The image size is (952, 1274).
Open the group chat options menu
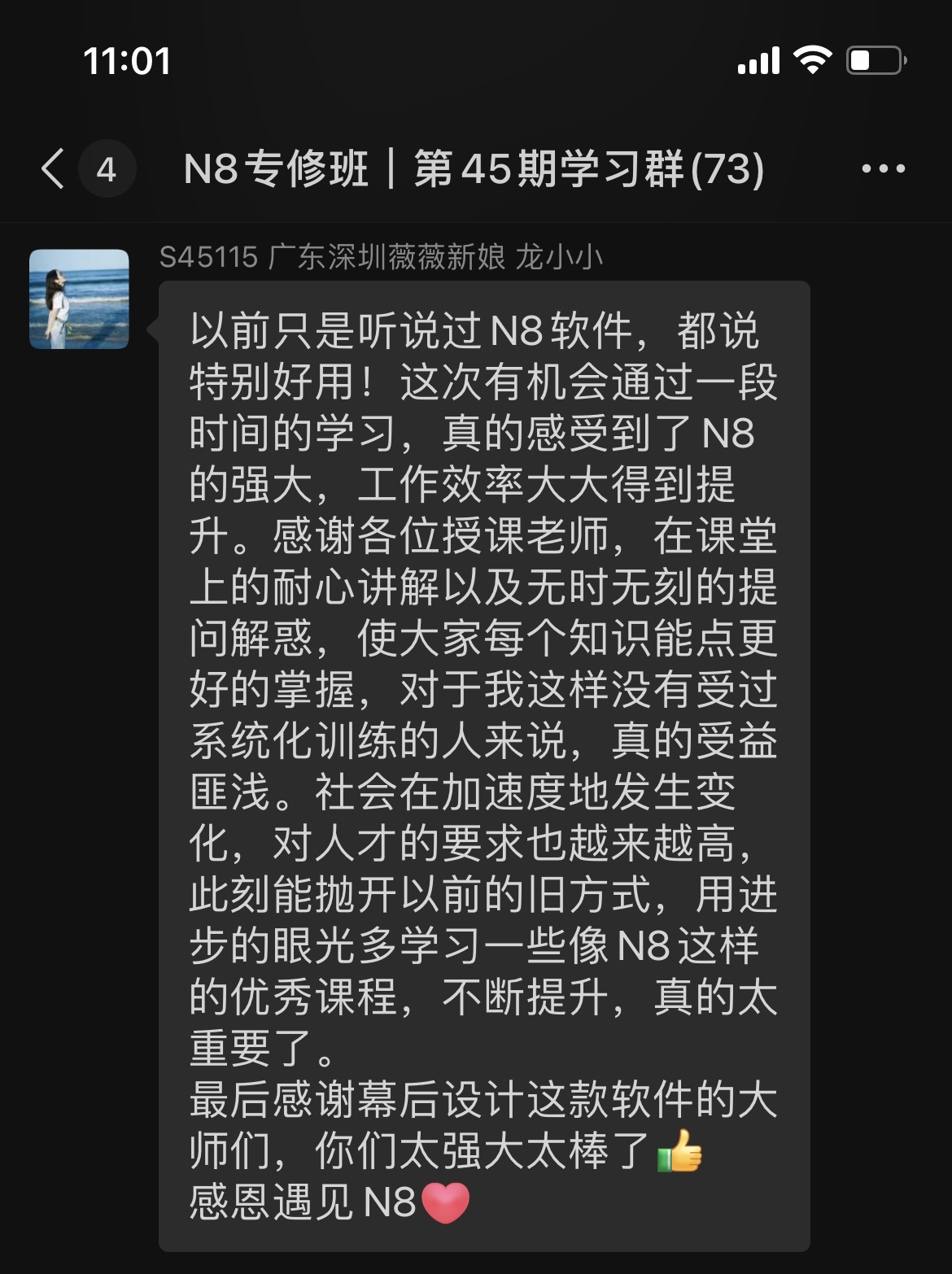tap(883, 169)
